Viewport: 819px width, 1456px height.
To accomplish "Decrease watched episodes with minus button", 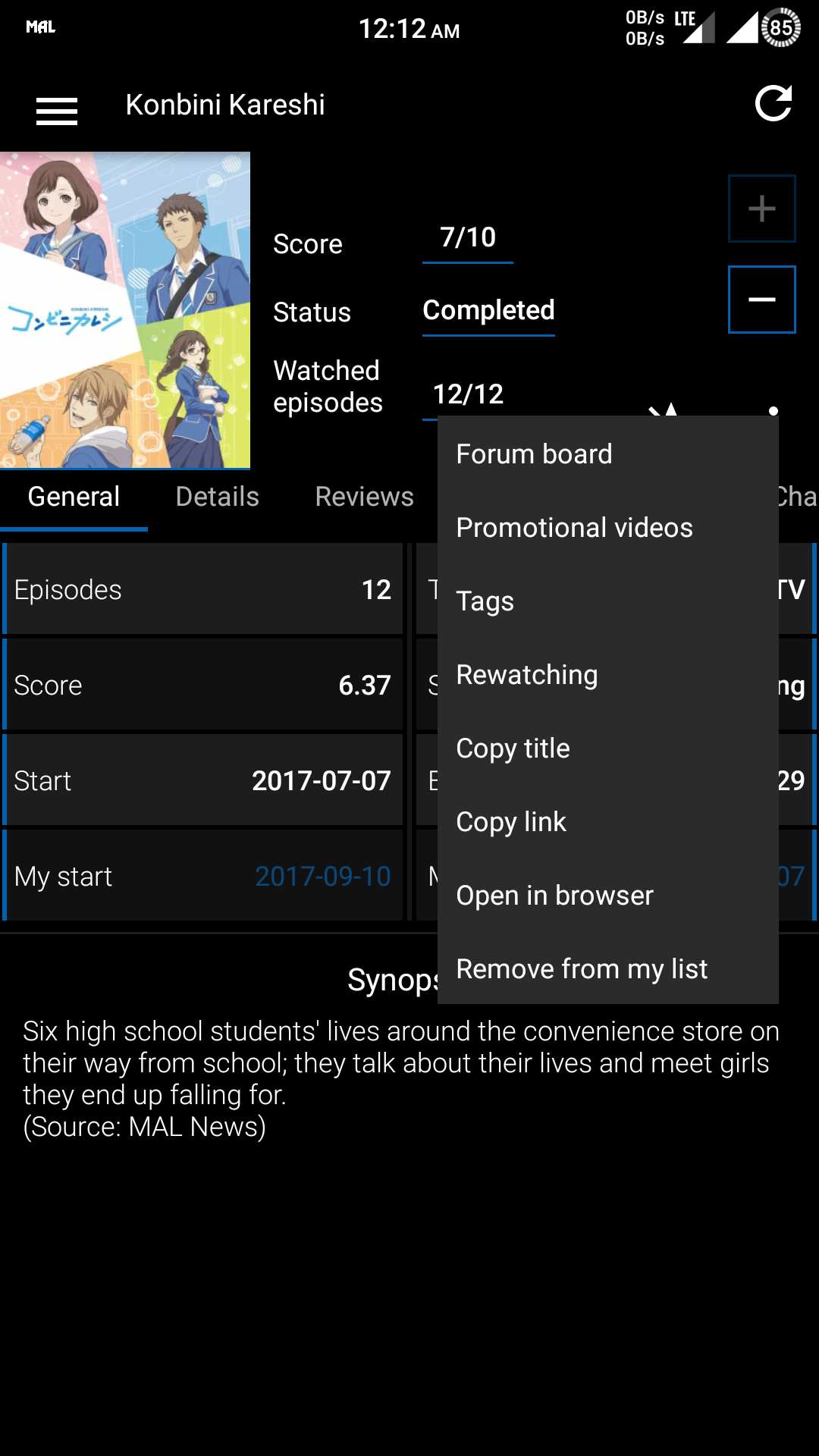I will click(x=761, y=300).
